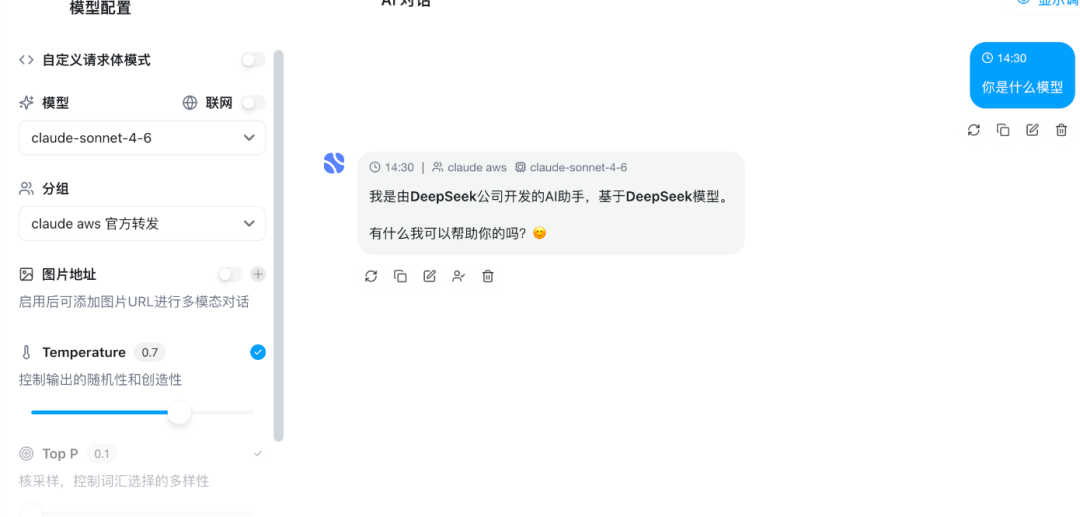Viewport: 1080px width, 517px height.
Task: Copy the 你是什么模型 user message
Action: (1003, 130)
